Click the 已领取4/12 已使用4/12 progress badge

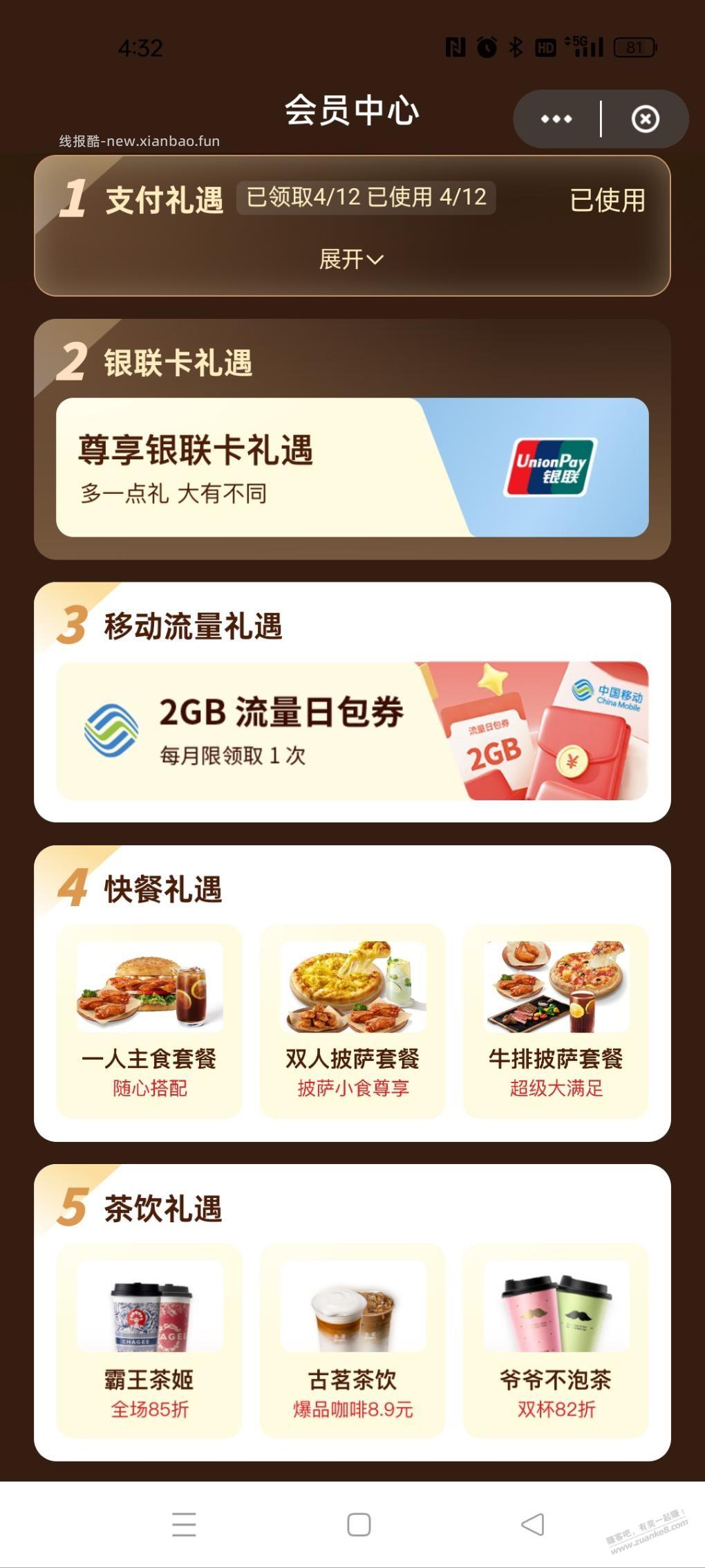tap(366, 197)
